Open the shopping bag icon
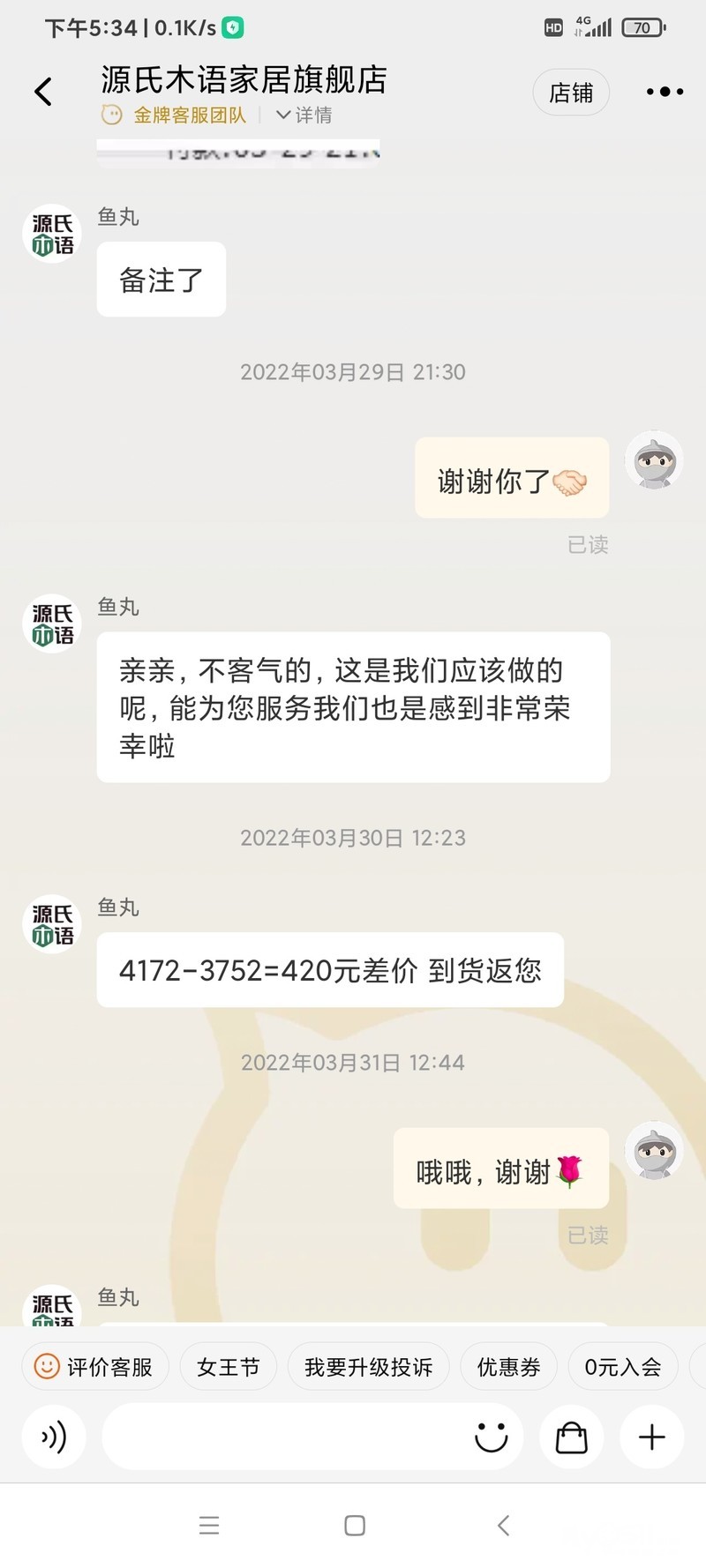Screen dimensions: 706x1568 571,1437
